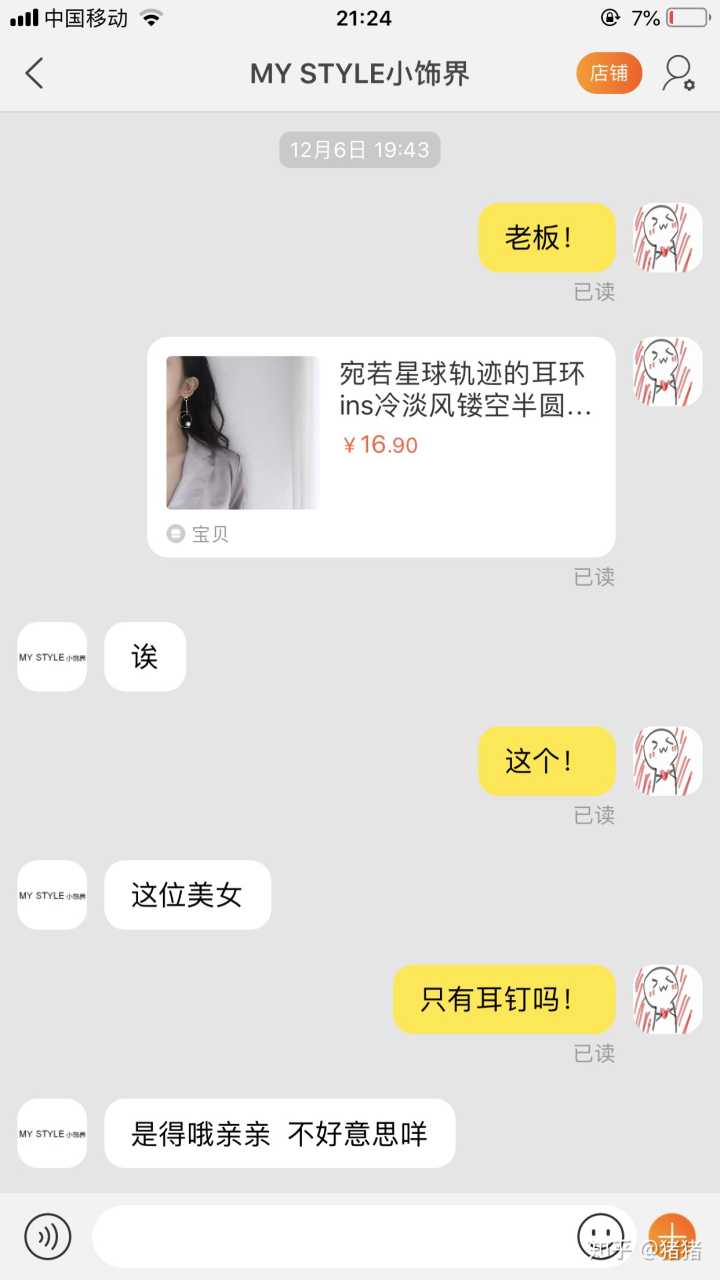The width and height of the screenshot is (720, 1280).
Task: Open the plus attachments menu
Action: pyautogui.click(x=672, y=1236)
